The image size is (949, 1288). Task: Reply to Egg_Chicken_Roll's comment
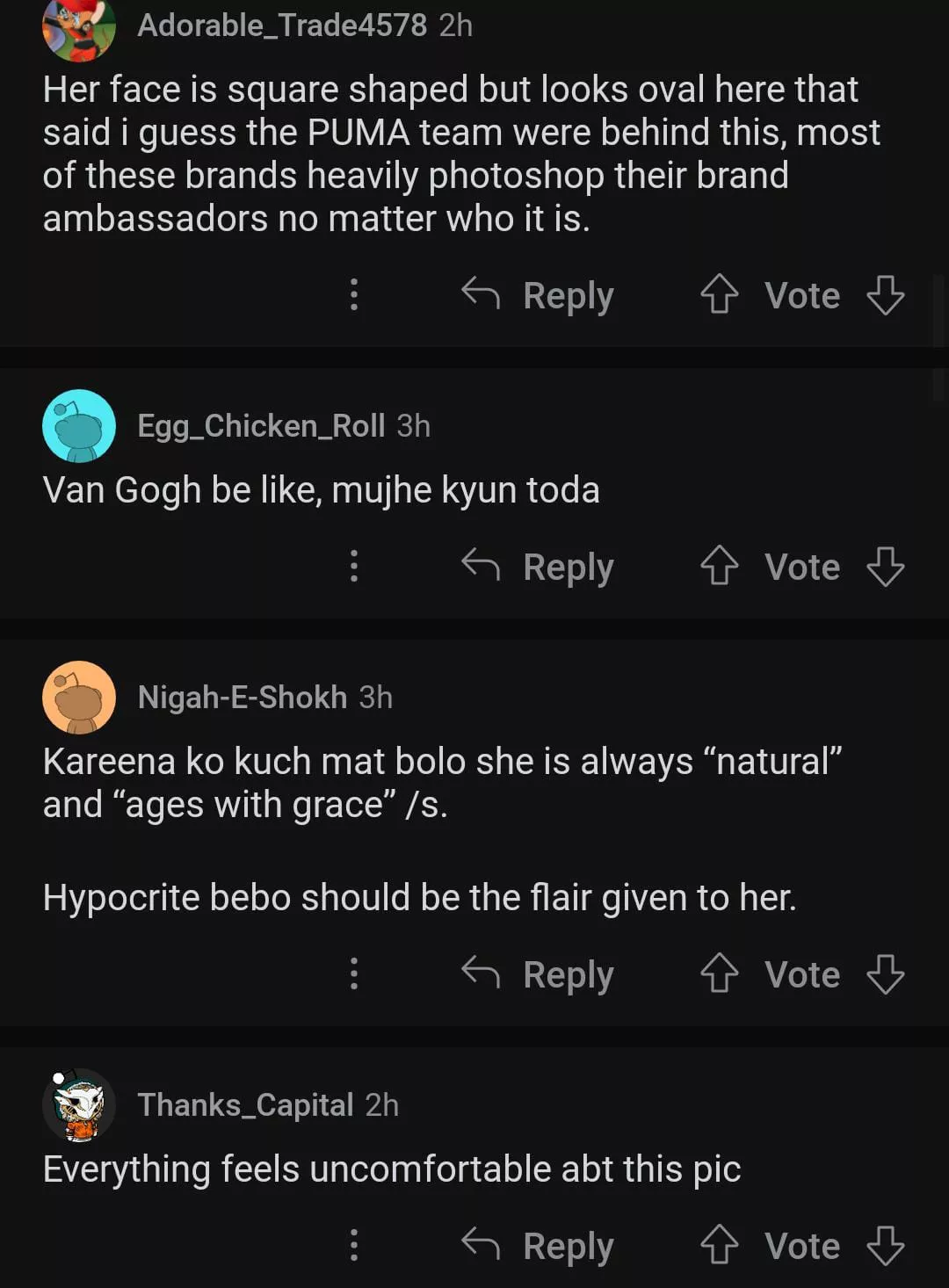point(538,567)
